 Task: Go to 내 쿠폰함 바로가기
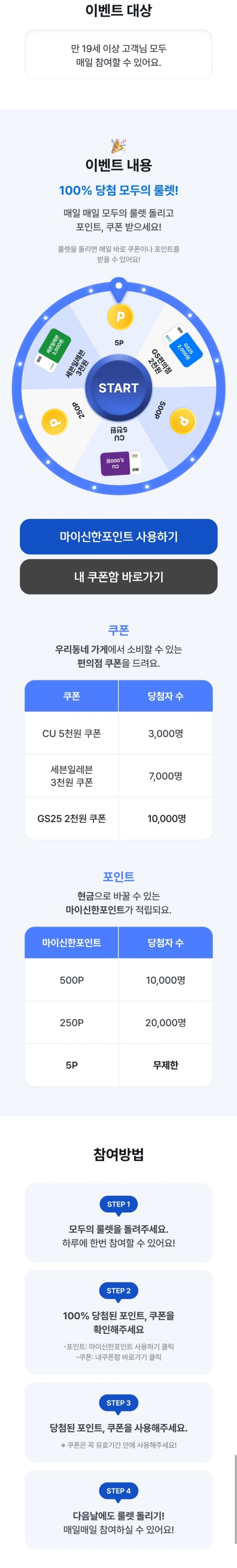click(x=118, y=577)
